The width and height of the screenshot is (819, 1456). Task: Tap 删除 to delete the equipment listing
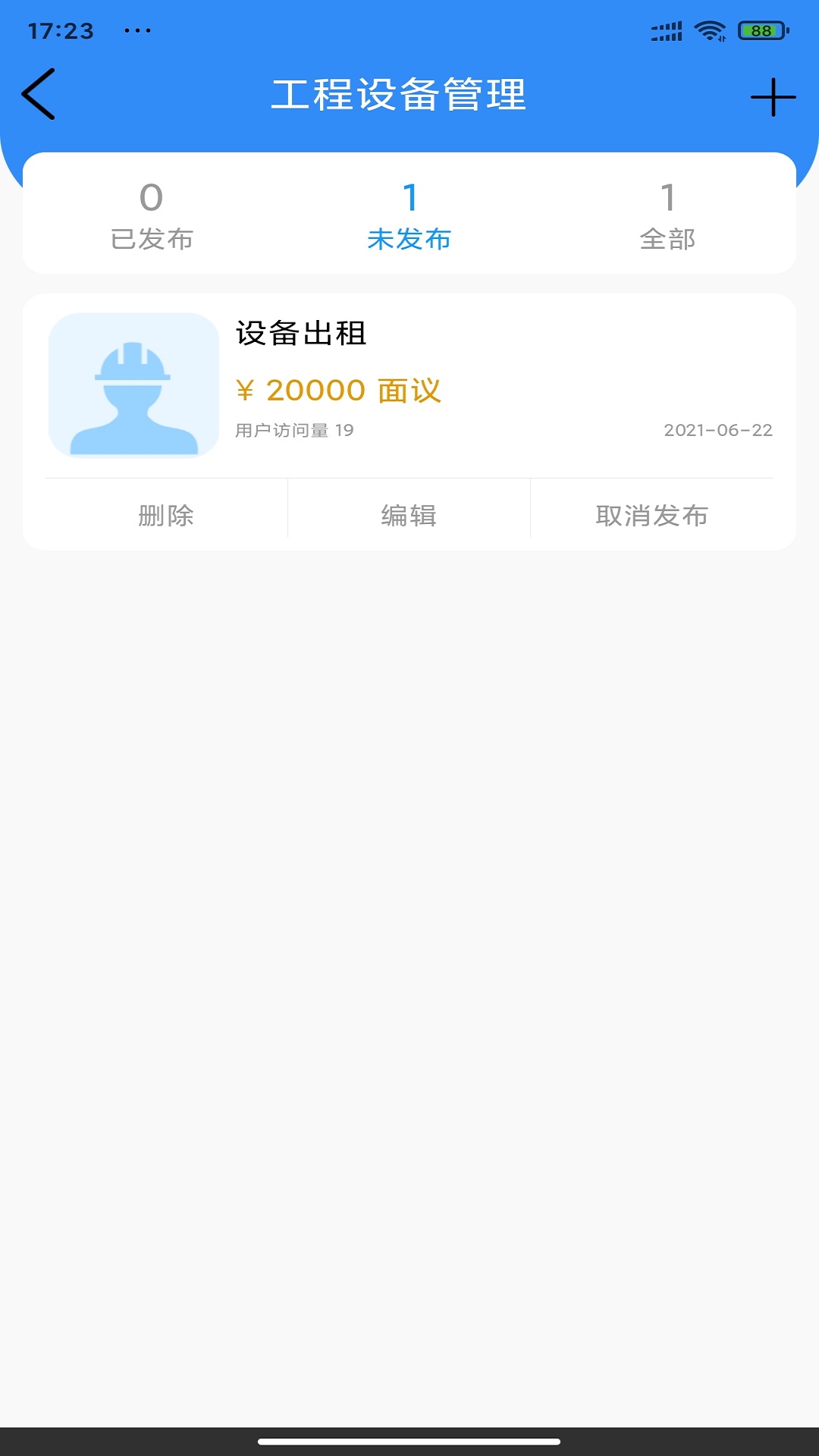click(x=166, y=516)
